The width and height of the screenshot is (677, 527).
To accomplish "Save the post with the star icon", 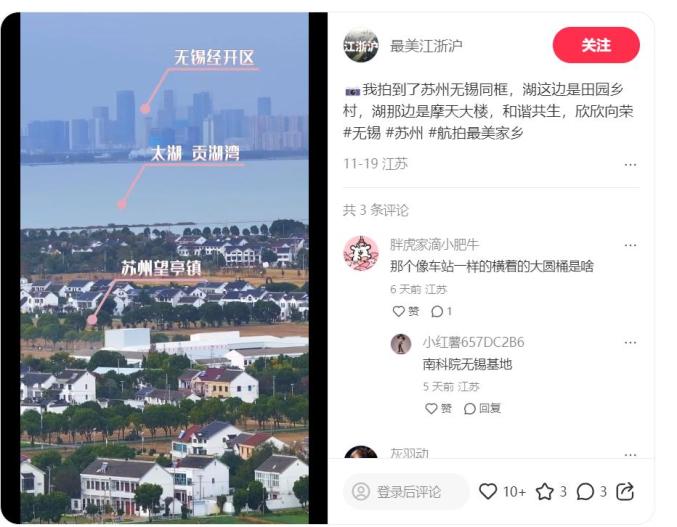I will tap(545, 491).
